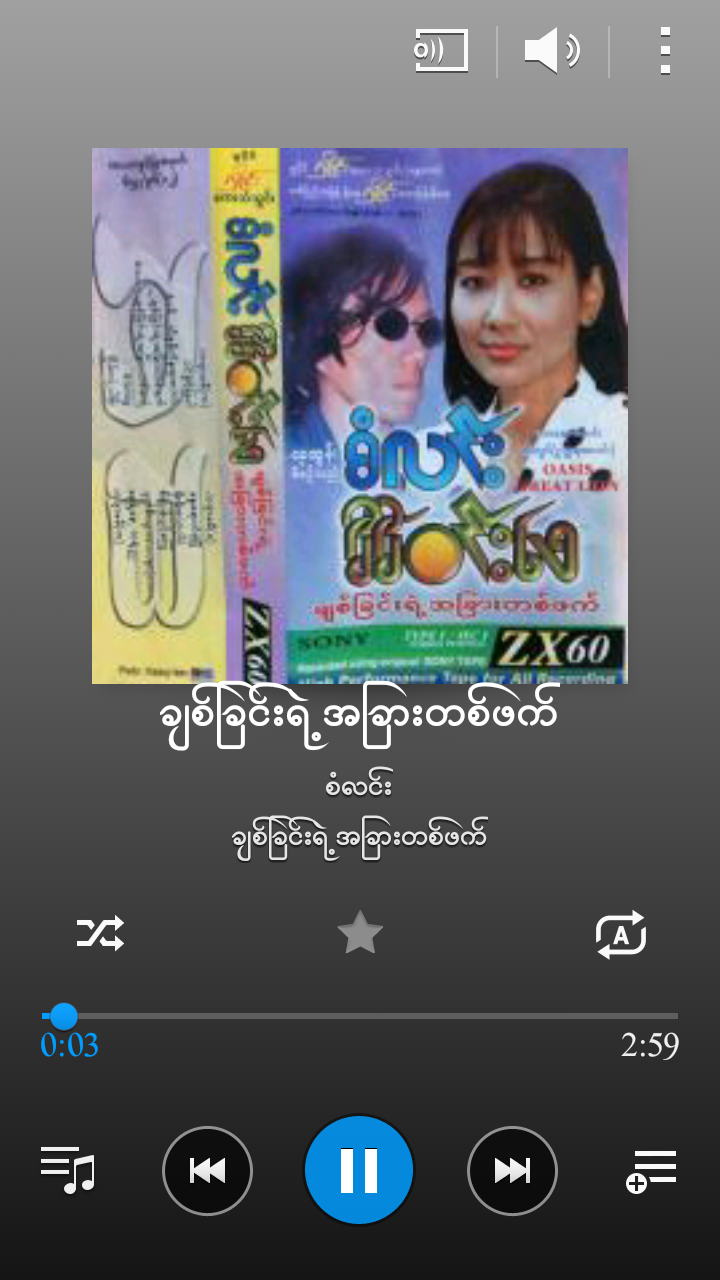Open the cast to device icon

(442, 51)
